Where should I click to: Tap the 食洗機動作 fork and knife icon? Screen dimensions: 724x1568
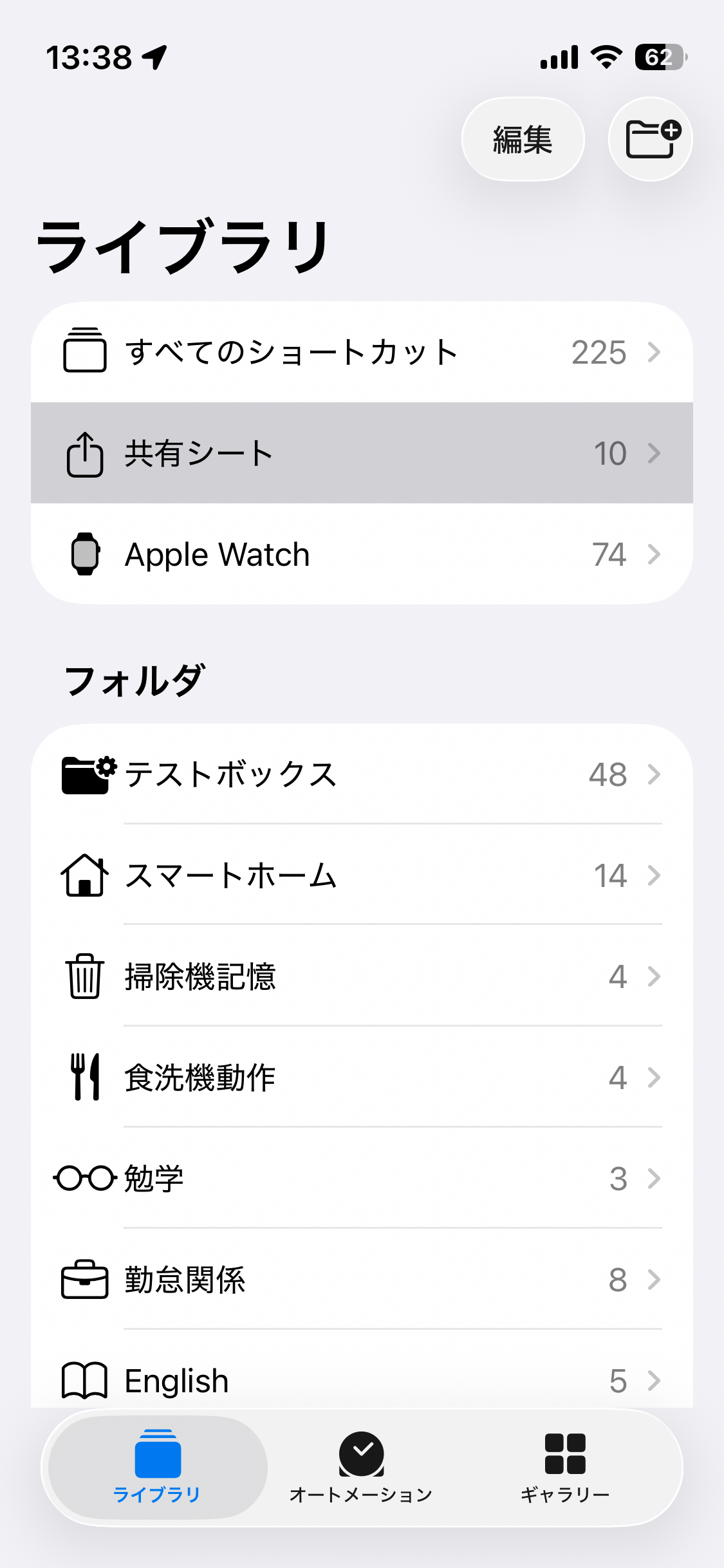84,1078
